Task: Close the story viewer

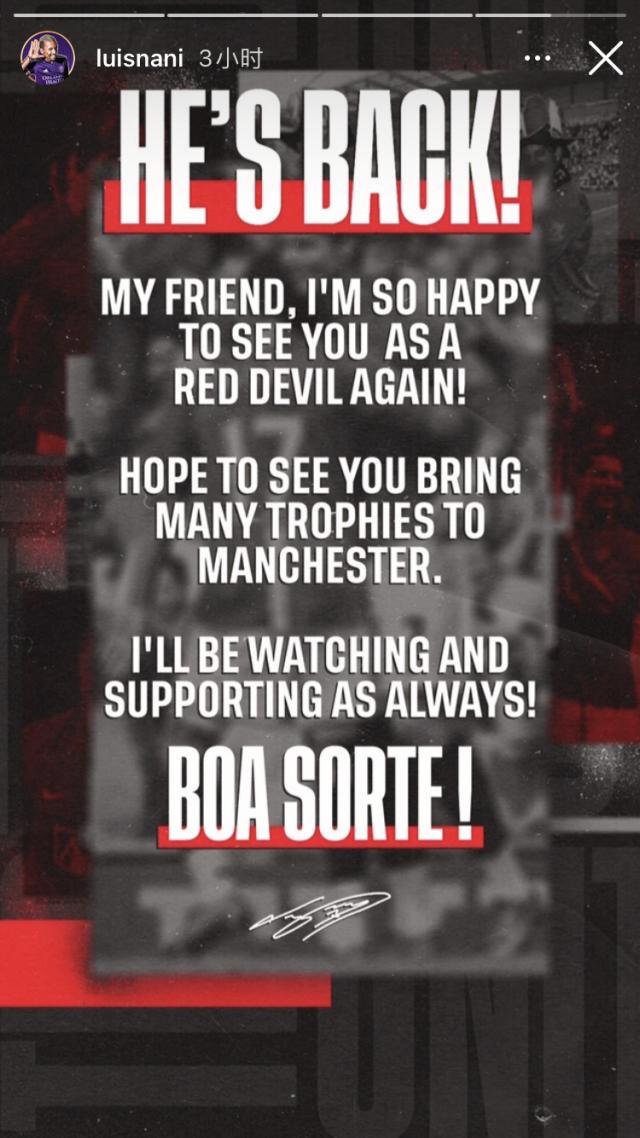Action: coord(605,59)
